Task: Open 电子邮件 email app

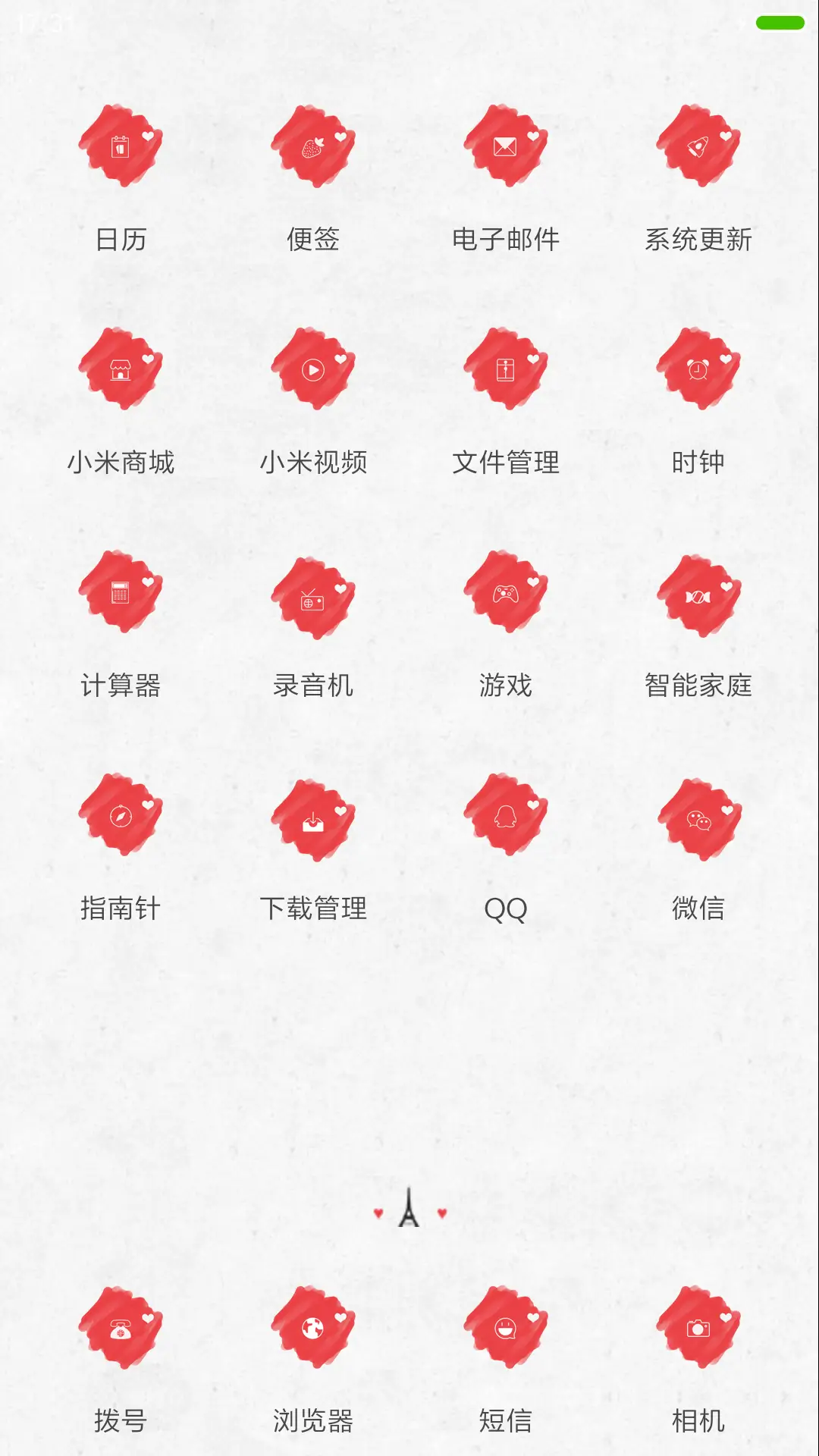Action: point(506,146)
